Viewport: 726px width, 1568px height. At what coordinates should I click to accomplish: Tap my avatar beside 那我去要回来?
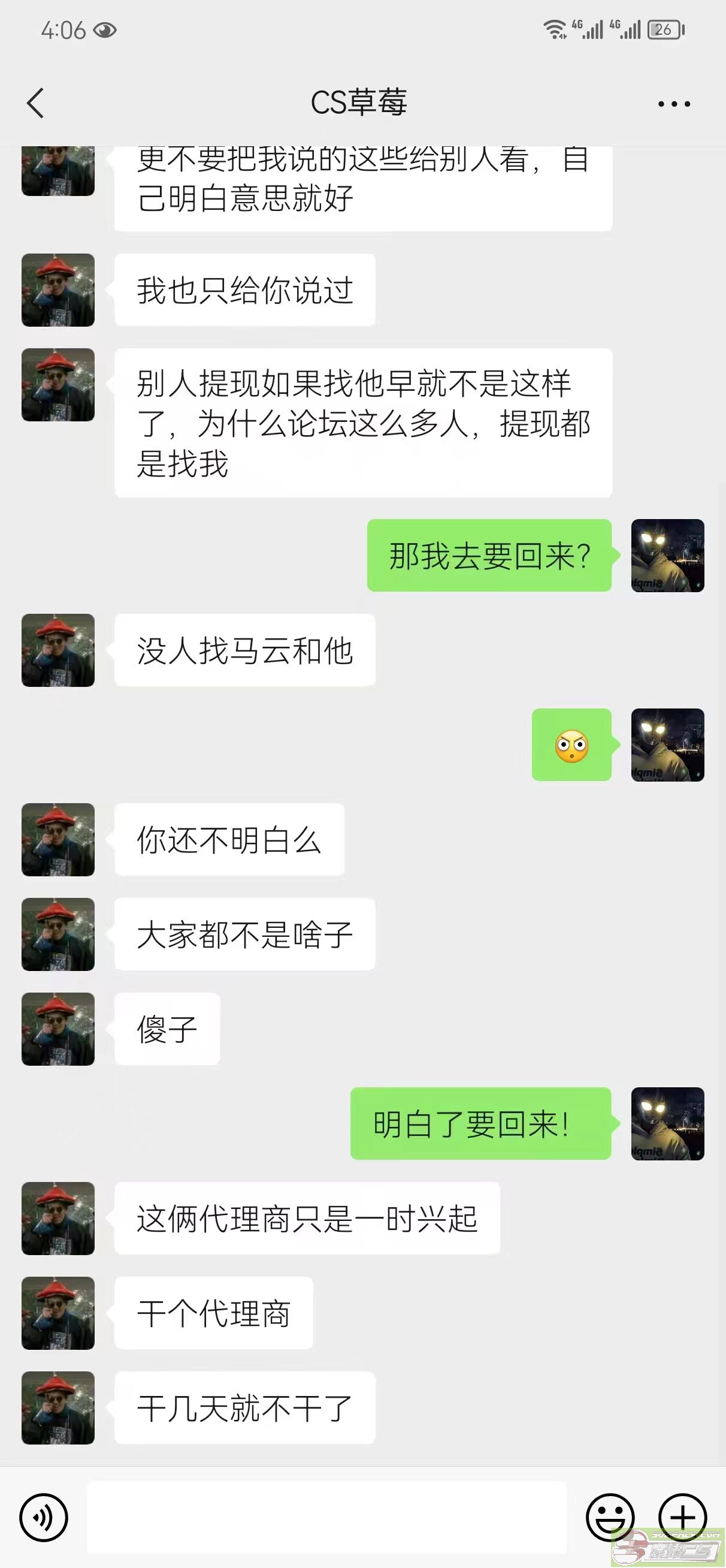pyautogui.click(x=667, y=556)
